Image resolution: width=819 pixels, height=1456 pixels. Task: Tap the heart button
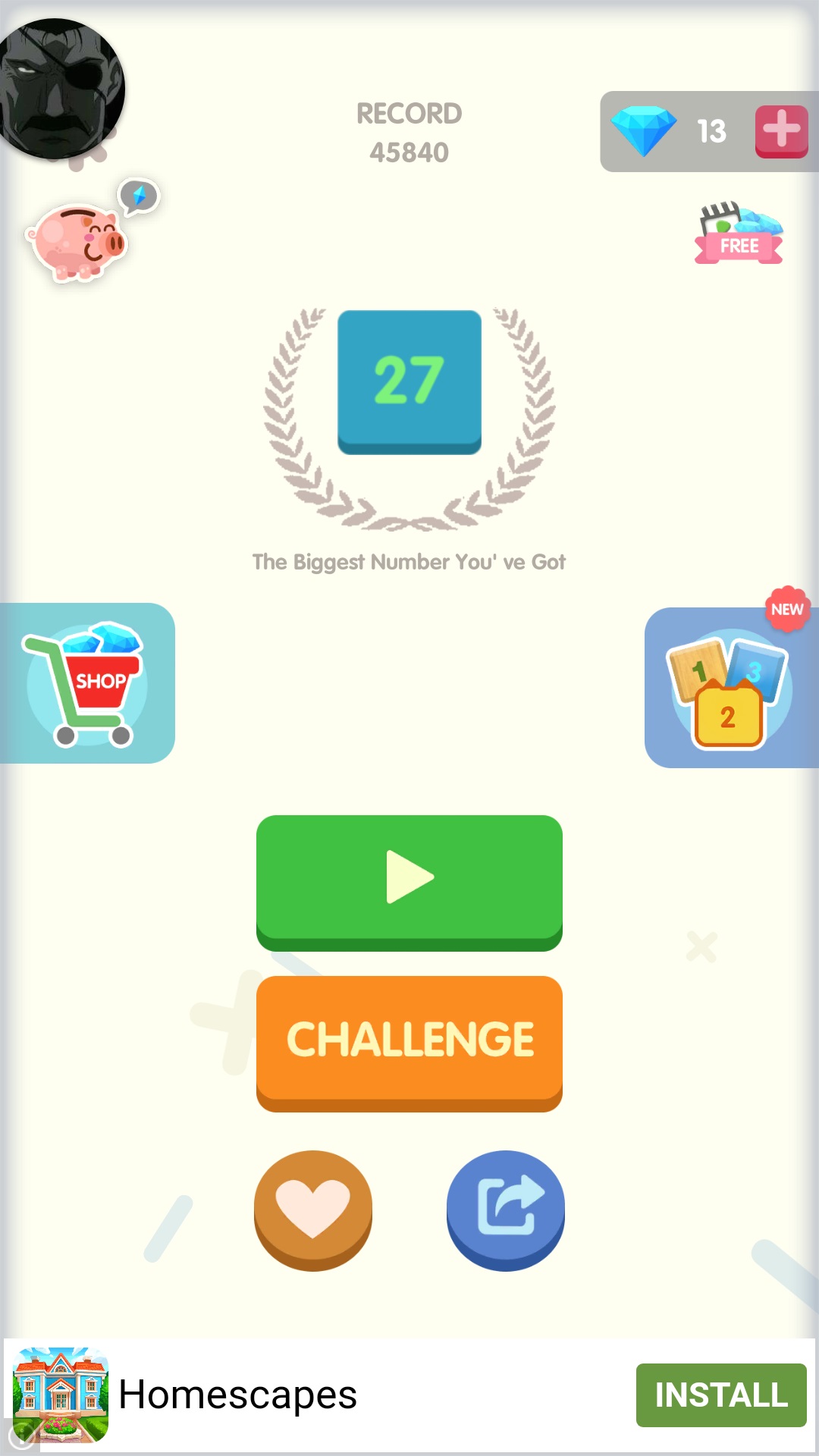click(313, 1209)
